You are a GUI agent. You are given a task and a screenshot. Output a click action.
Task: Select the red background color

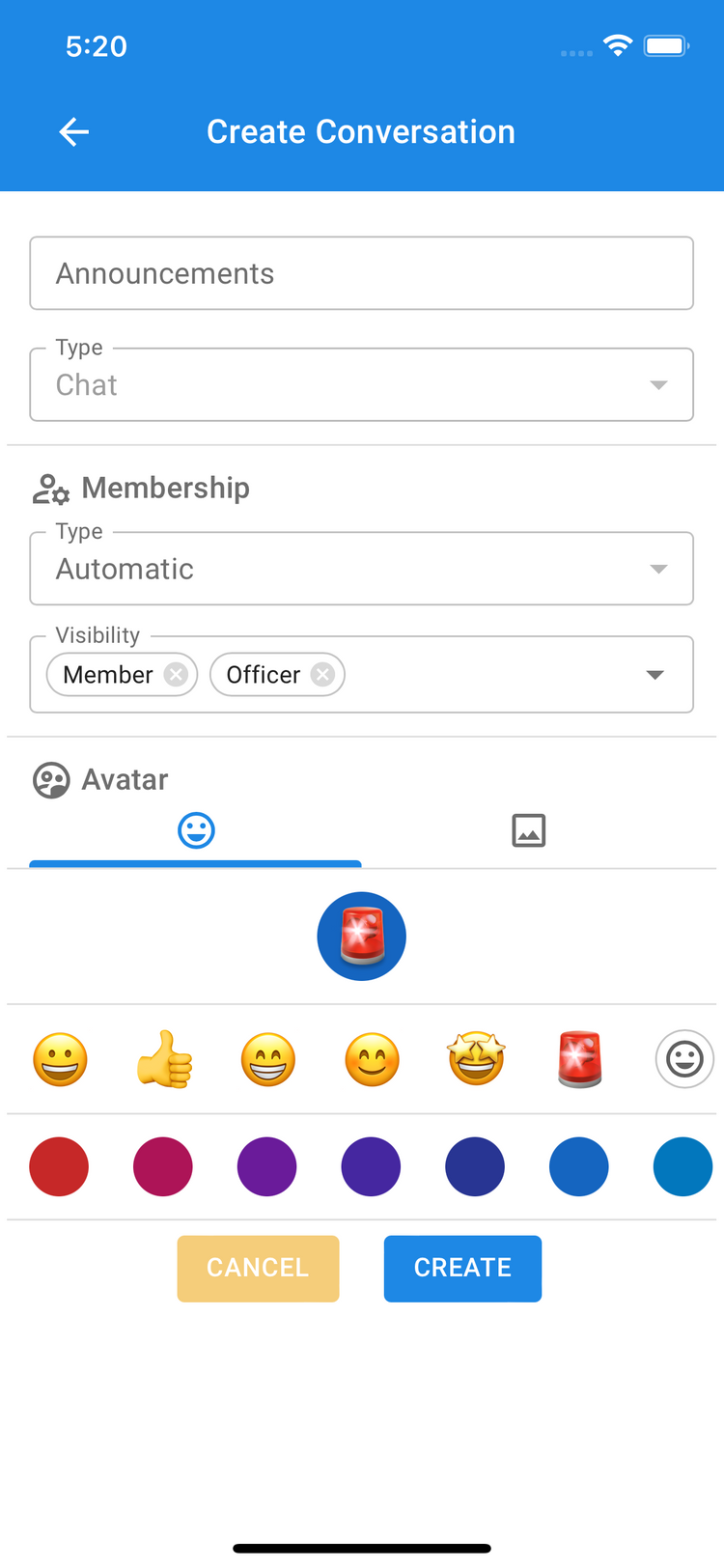point(59,1166)
